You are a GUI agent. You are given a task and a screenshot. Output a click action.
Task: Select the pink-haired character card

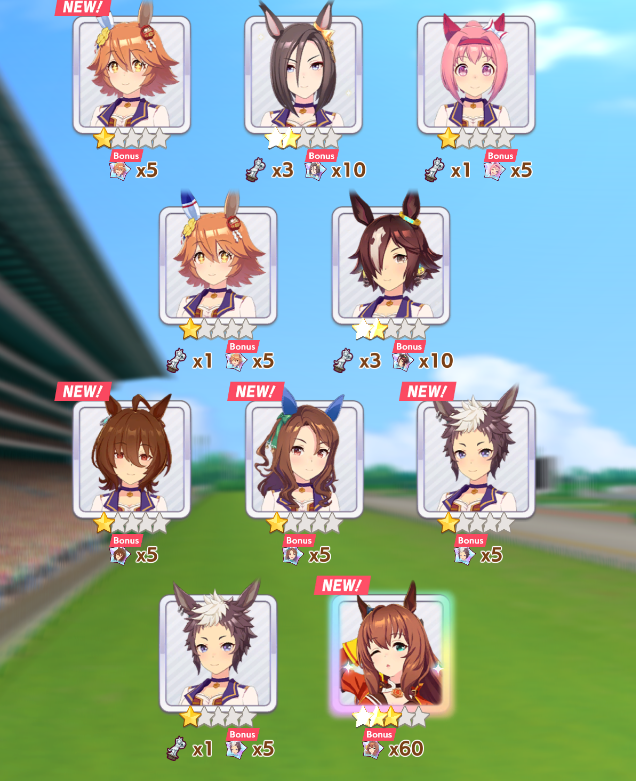pos(476,75)
